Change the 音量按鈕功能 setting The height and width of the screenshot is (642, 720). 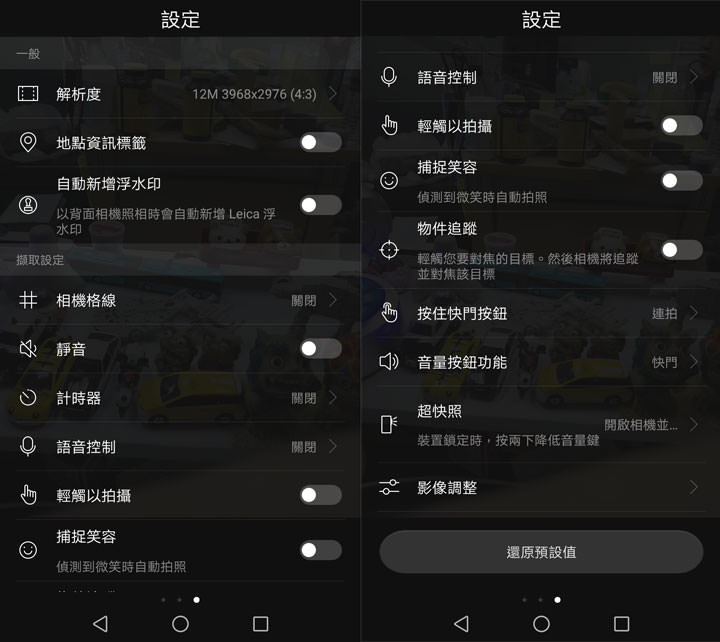[x=540, y=362]
